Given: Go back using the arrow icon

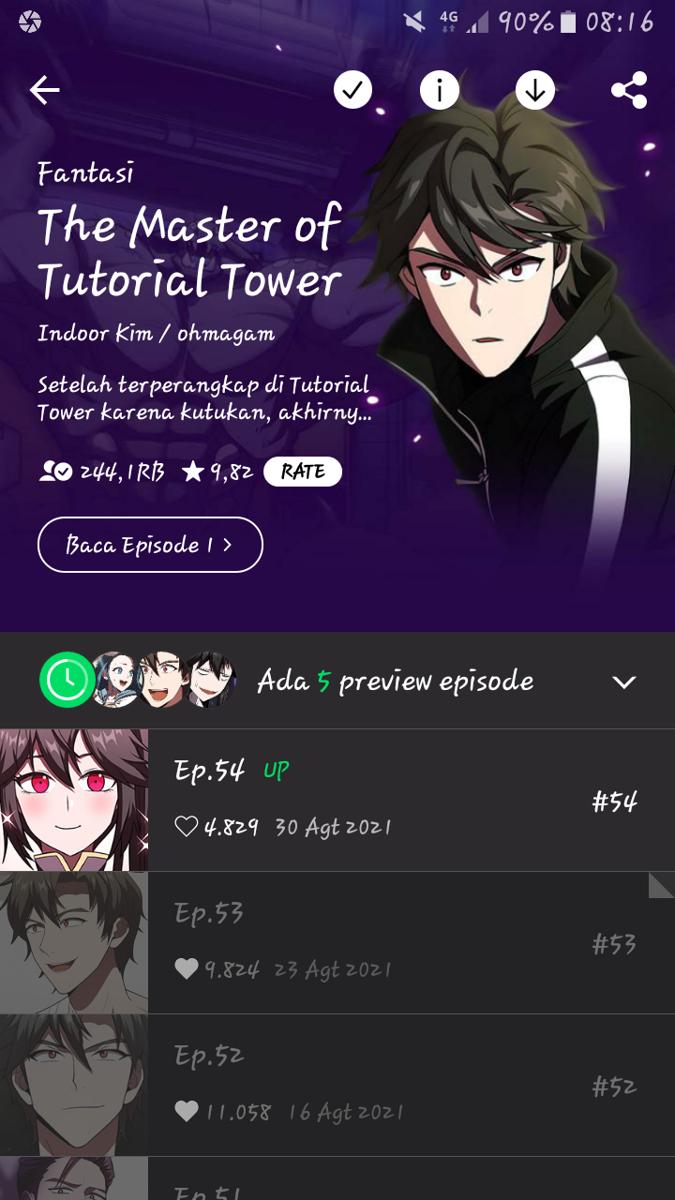Looking at the screenshot, I should point(45,91).
